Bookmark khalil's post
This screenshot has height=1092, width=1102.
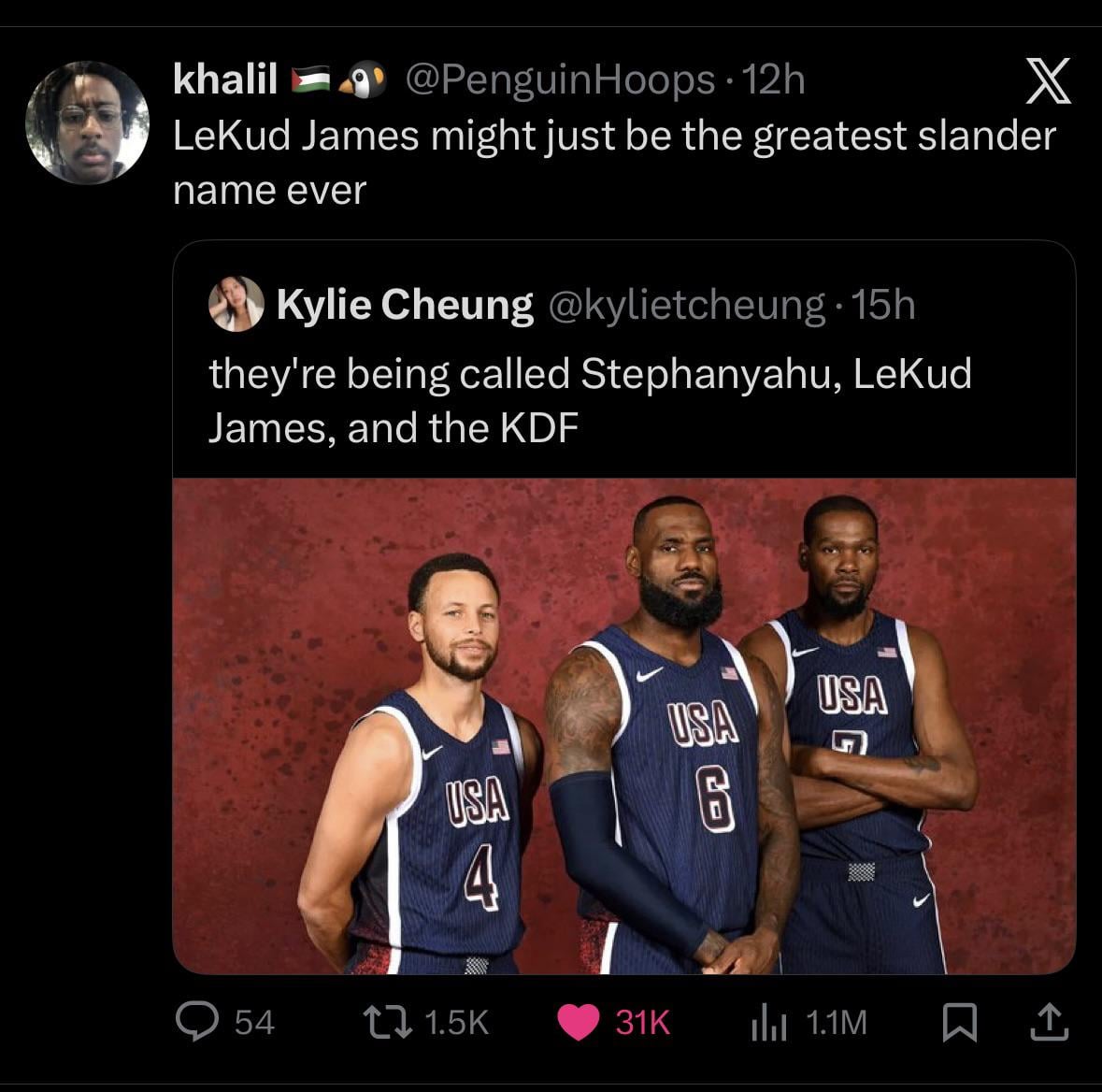tap(959, 1022)
